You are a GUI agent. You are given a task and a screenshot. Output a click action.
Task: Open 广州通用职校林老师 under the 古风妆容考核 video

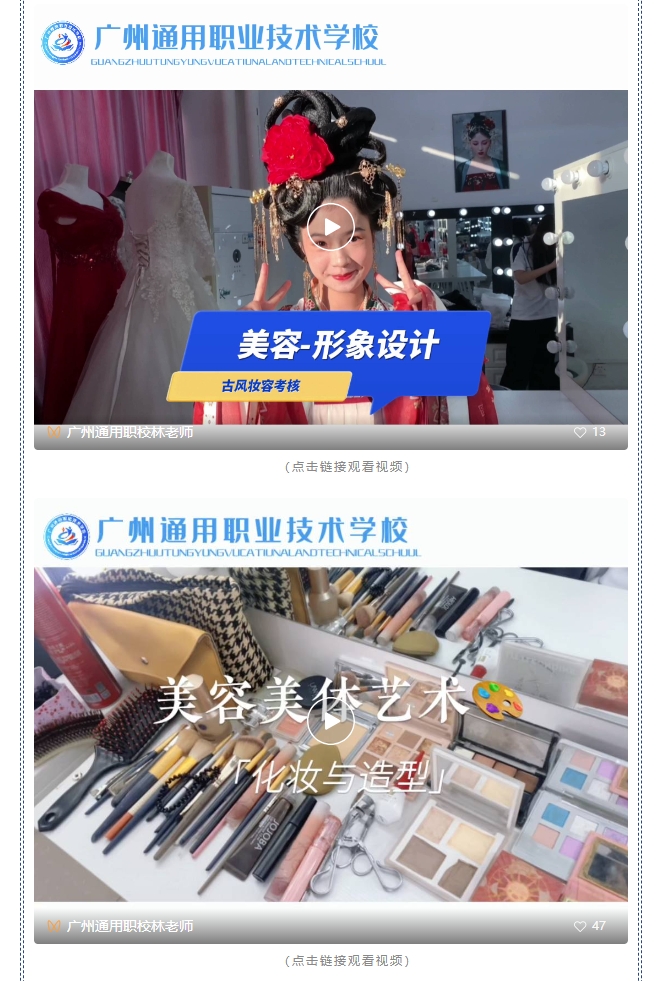(129, 432)
